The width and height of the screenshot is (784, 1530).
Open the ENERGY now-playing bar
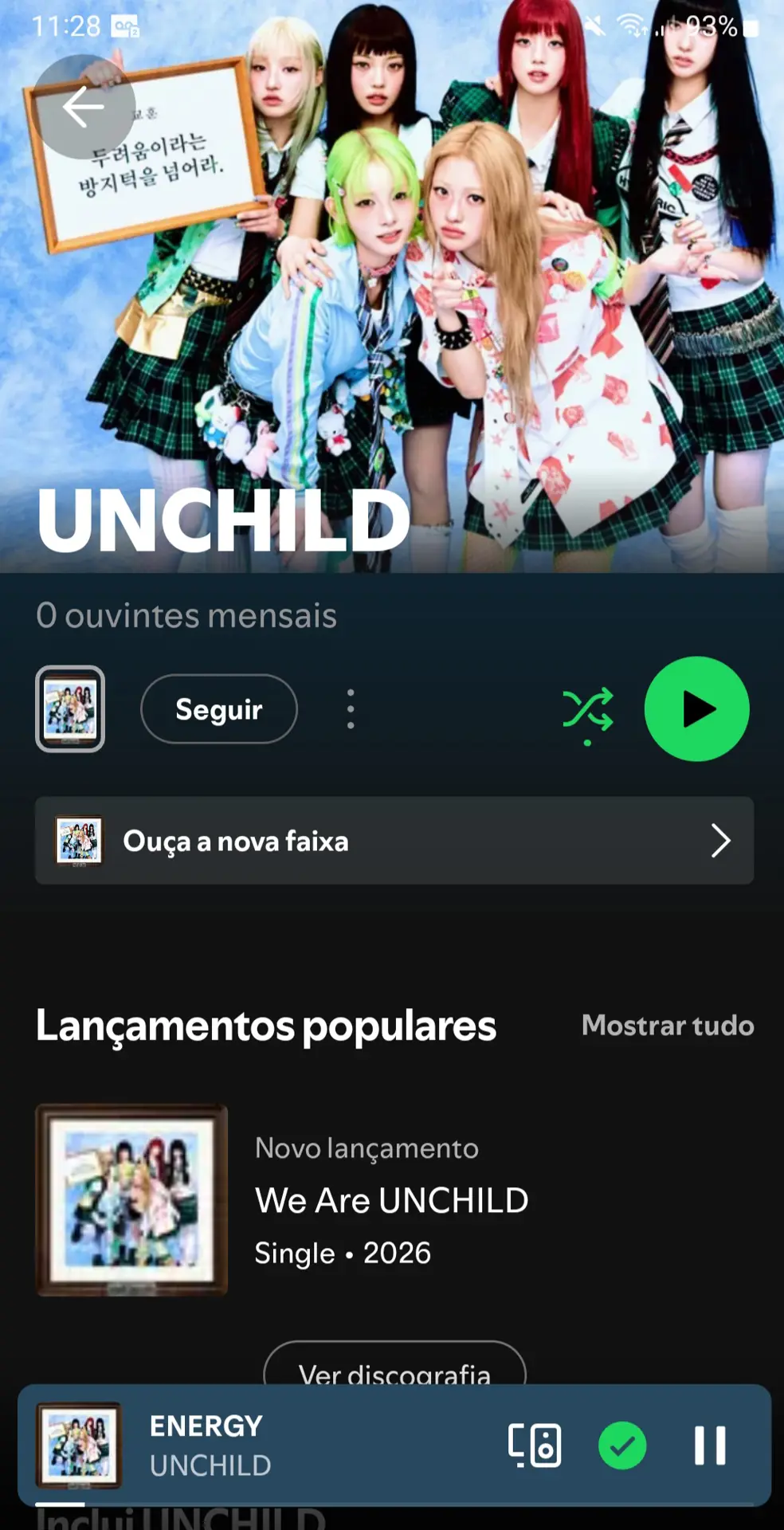pos(263,1445)
